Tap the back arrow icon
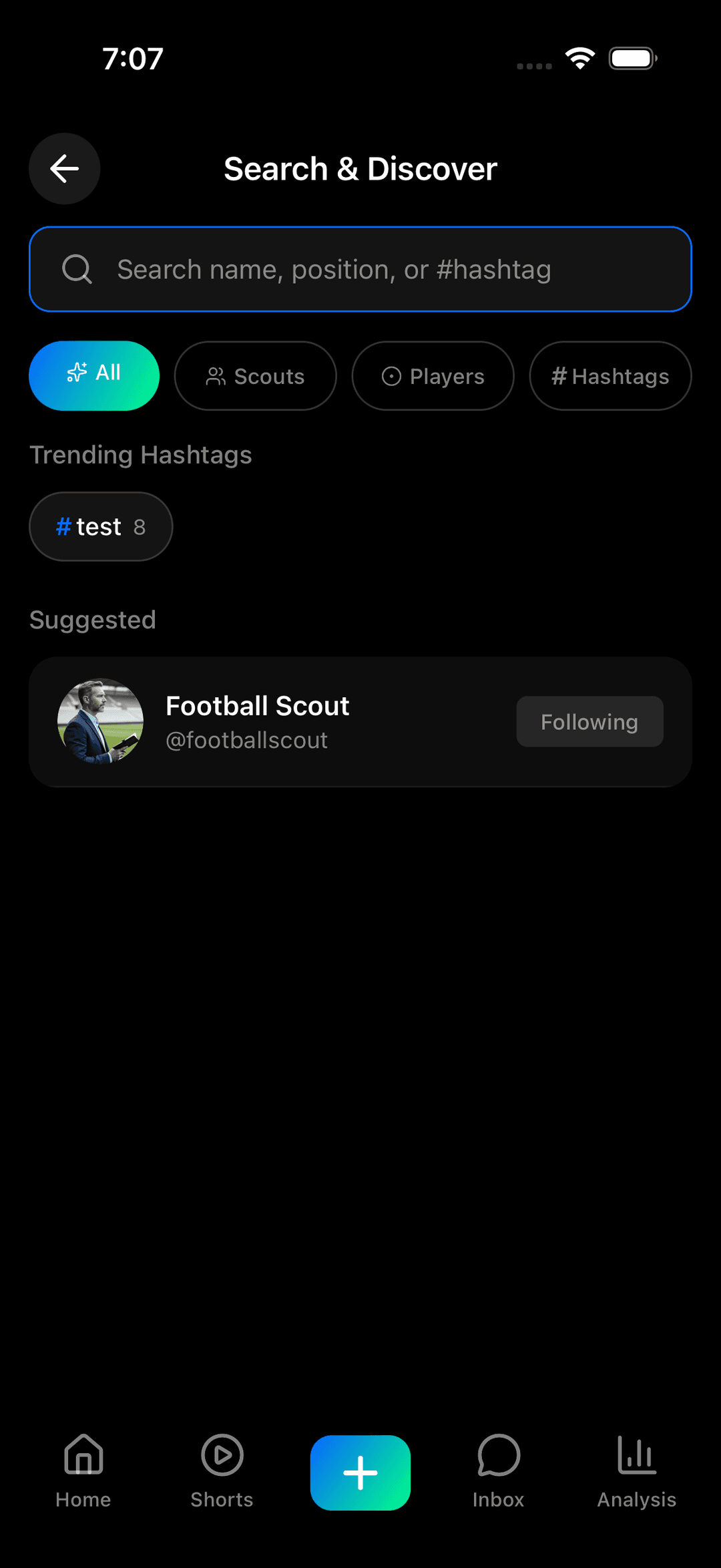Screen dimensions: 721x1568 [x=64, y=168]
